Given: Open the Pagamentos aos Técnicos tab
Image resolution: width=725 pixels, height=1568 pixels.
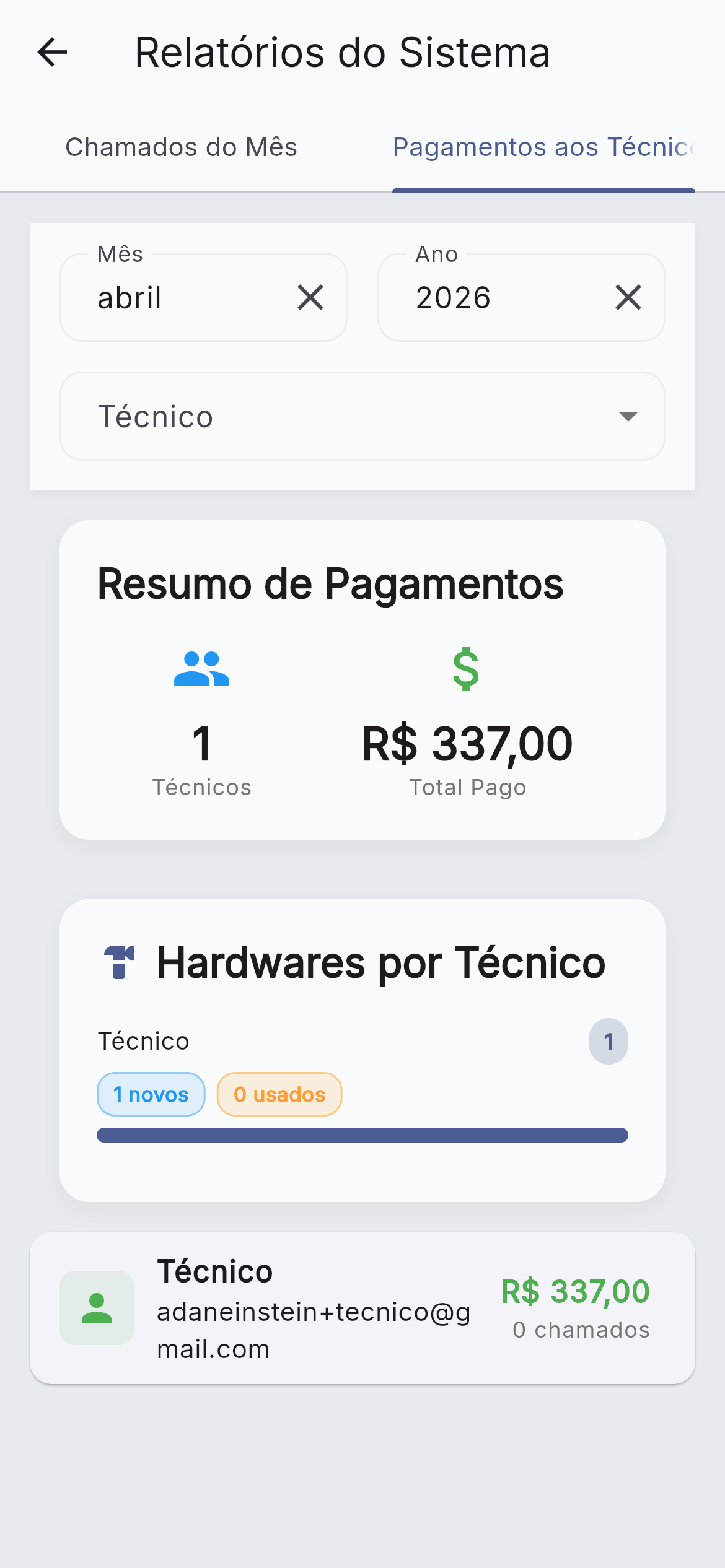Looking at the screenshot, I should (x=542, y=147).
